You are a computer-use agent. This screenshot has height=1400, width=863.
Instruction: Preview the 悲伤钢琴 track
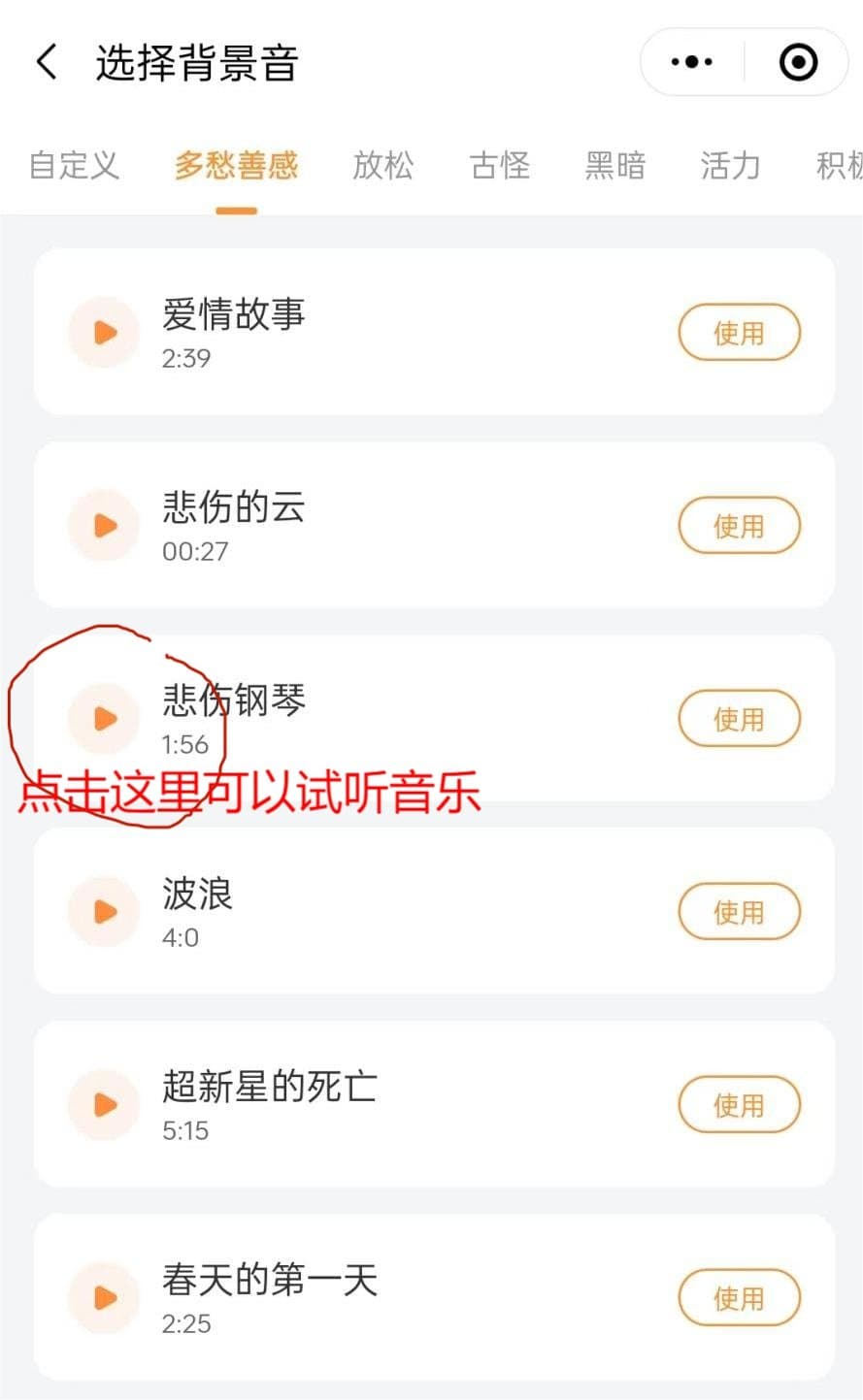pyautogui.click(x=103, y=718)
